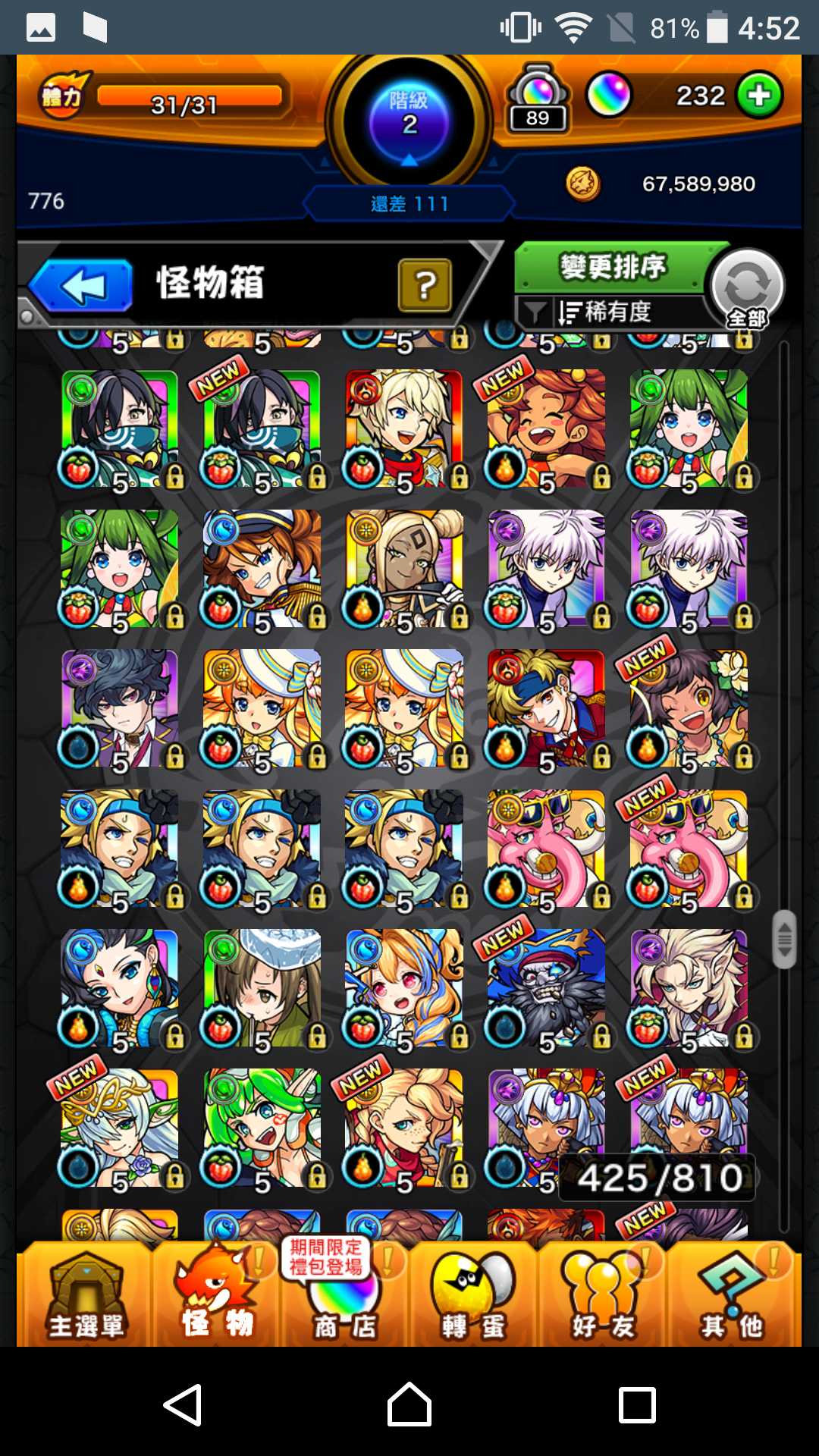Screen dimensions: 819x1456
Task: Select the pink elephant monster marked NEW
Action: [x=688, y=848]
